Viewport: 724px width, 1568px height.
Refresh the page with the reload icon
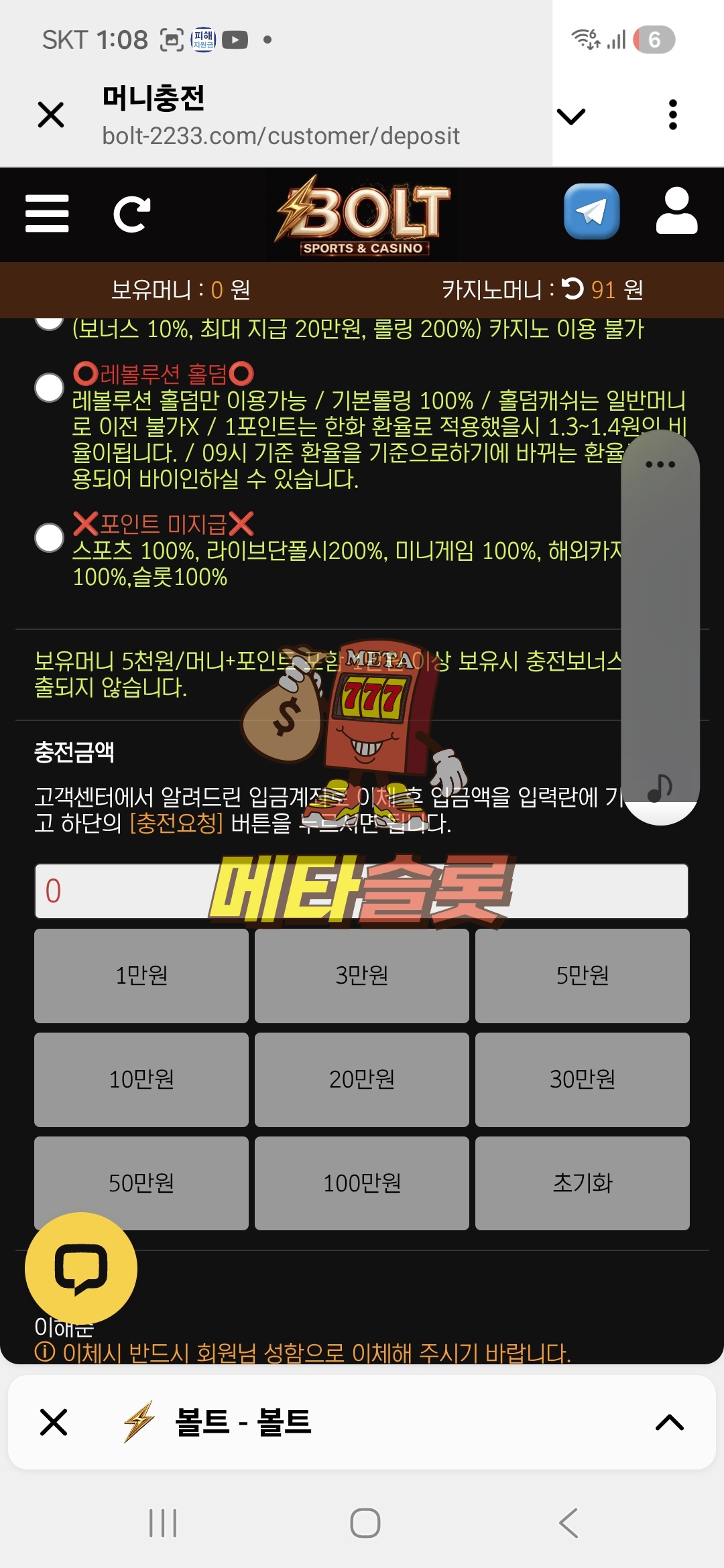point(131,214)
